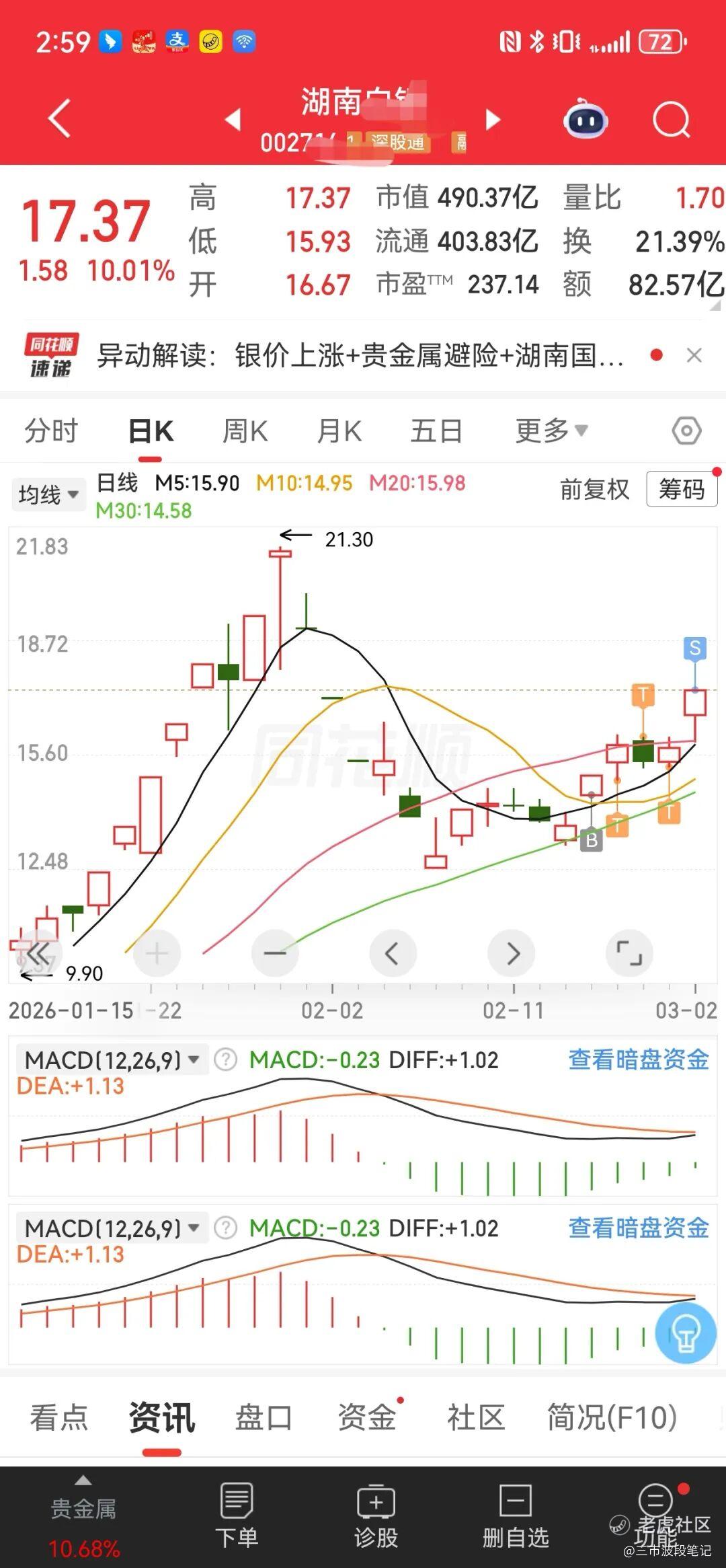Switch to the next stock
726x1568 pixels.
pyautogui.click(x=493, y=120)
